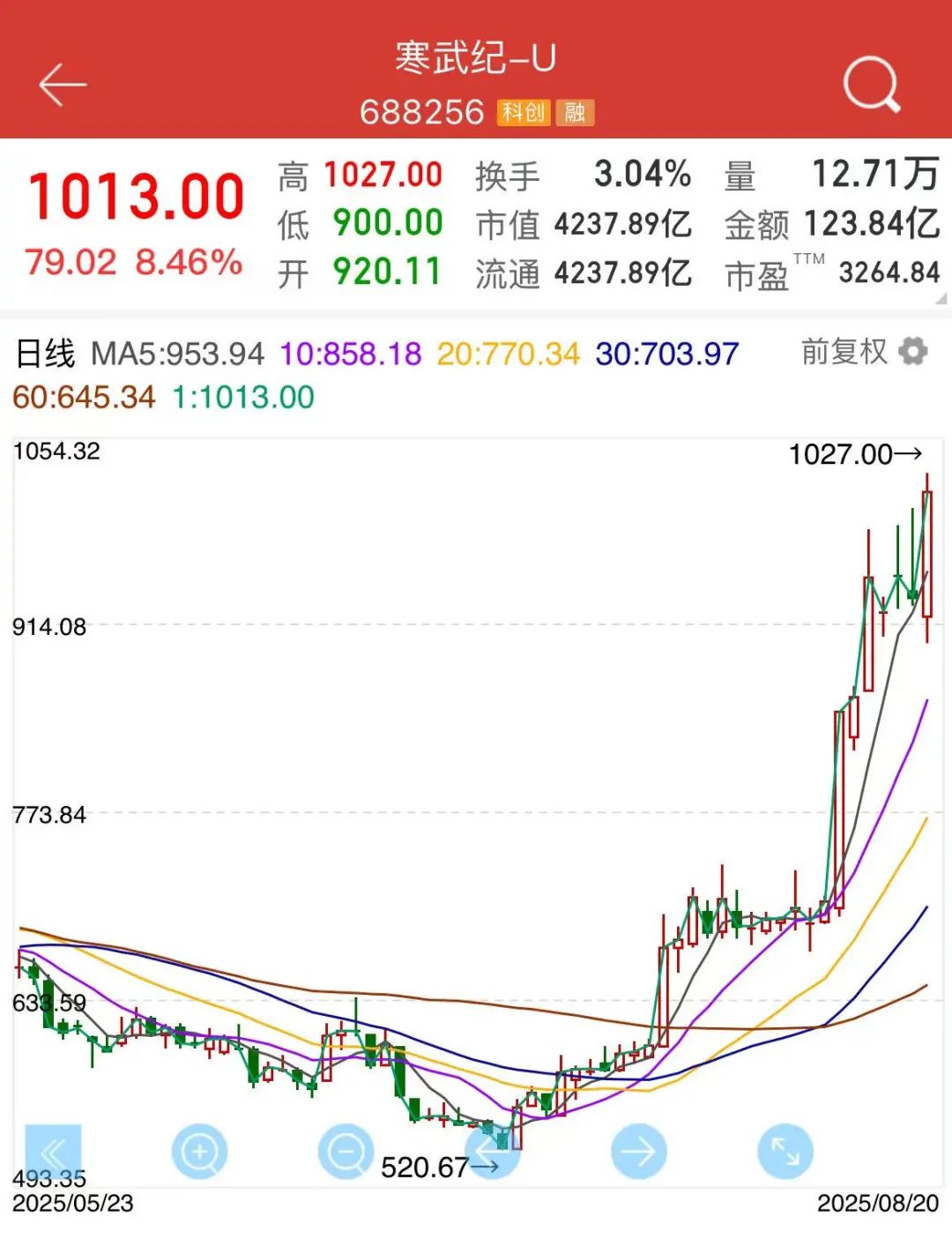952x1239 pixels.
Task: Open the stock search magnifier
Action: pos(871,86)
